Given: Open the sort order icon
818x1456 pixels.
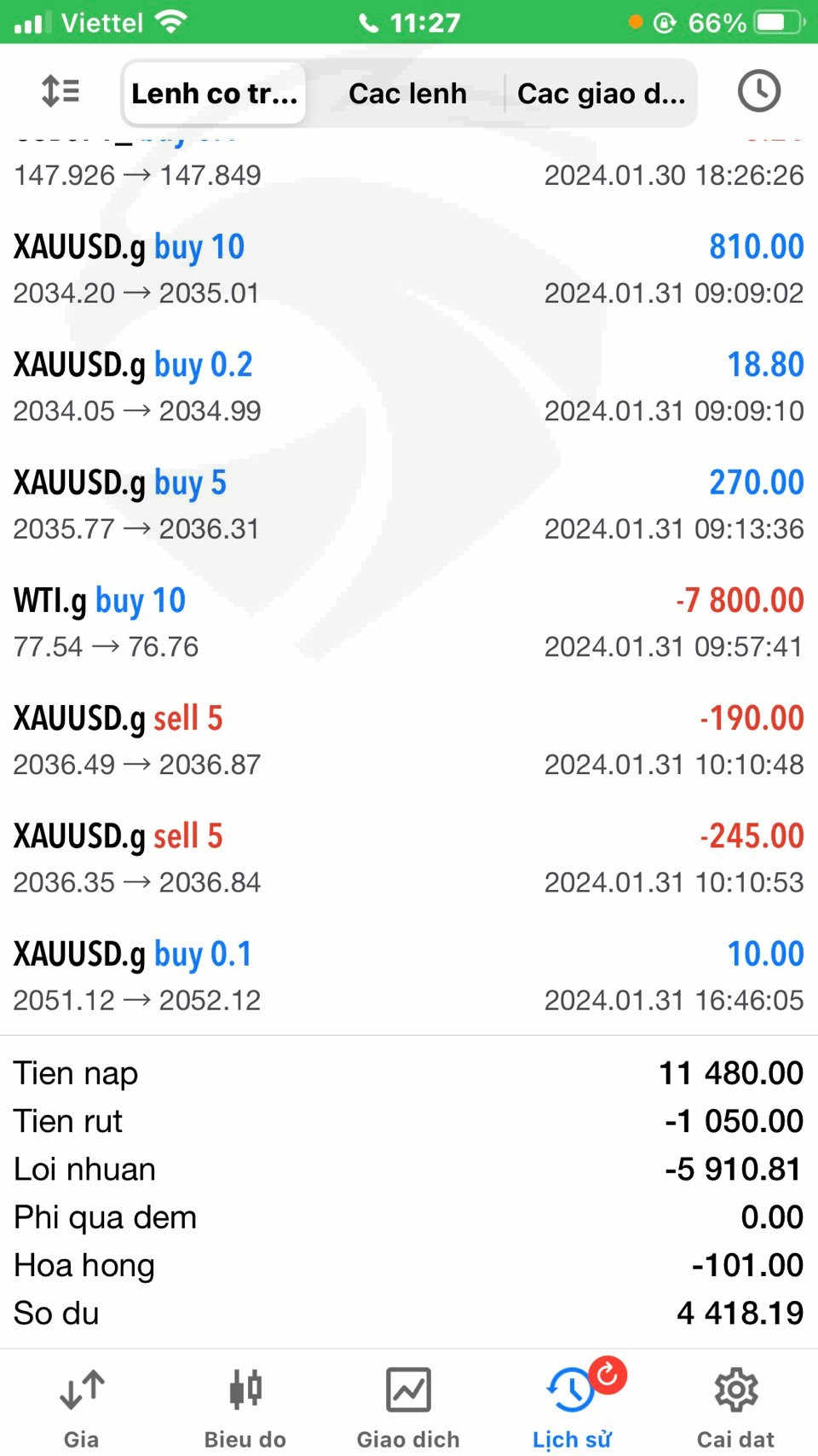Looking at the screenshot, I should [x=60, y=91].
